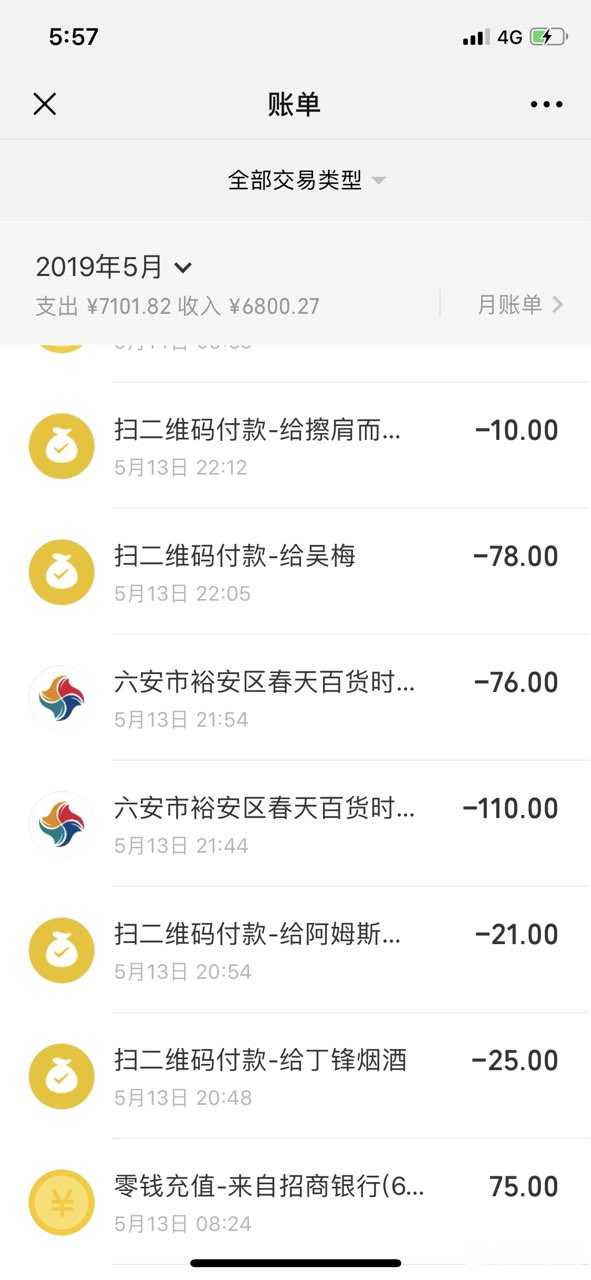Expand the 全部交易类型 filter dropdown
This screenshot has width=591, height=1280.
(x=307, y=180)
